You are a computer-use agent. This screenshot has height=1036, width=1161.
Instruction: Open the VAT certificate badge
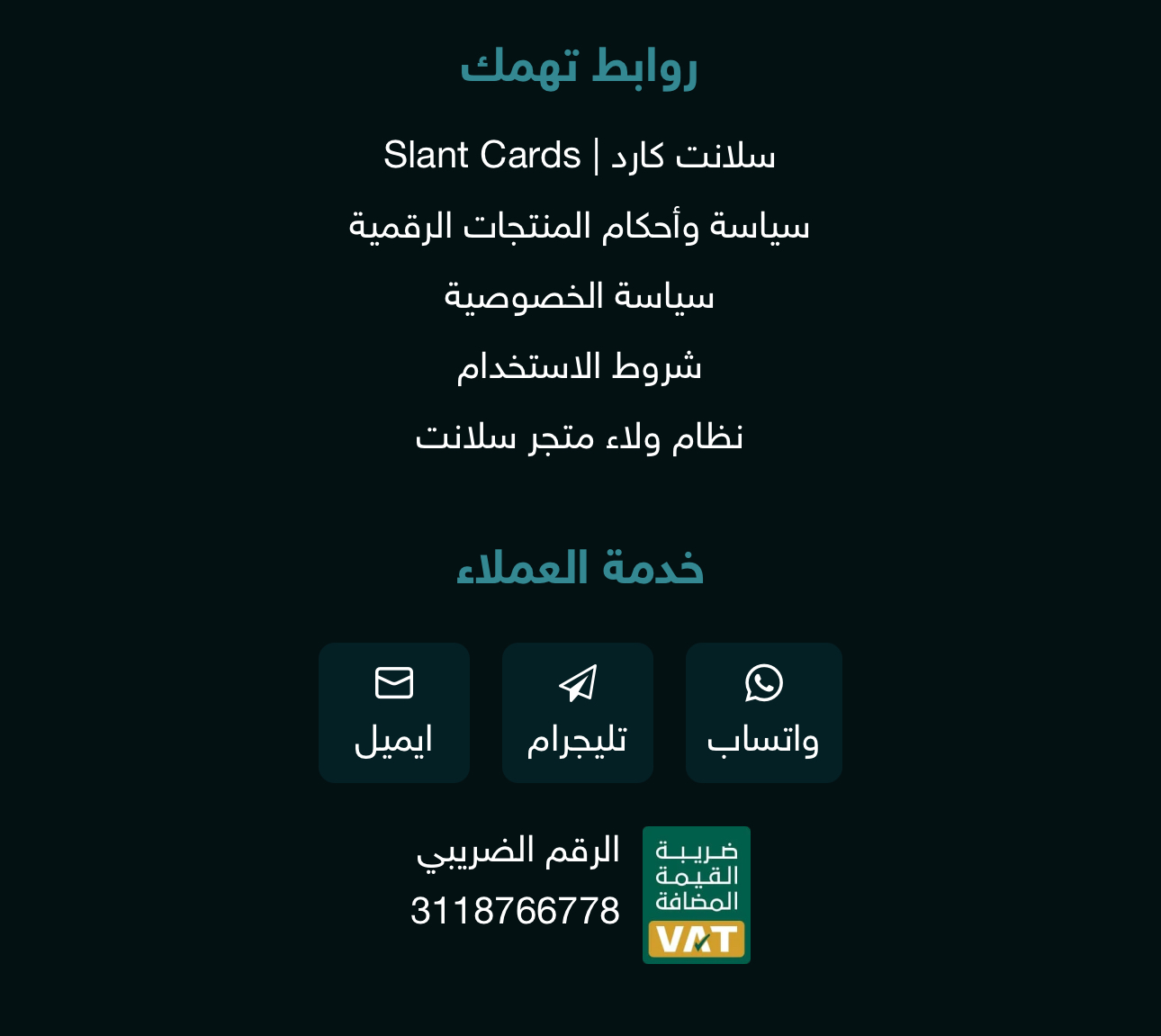696,895
